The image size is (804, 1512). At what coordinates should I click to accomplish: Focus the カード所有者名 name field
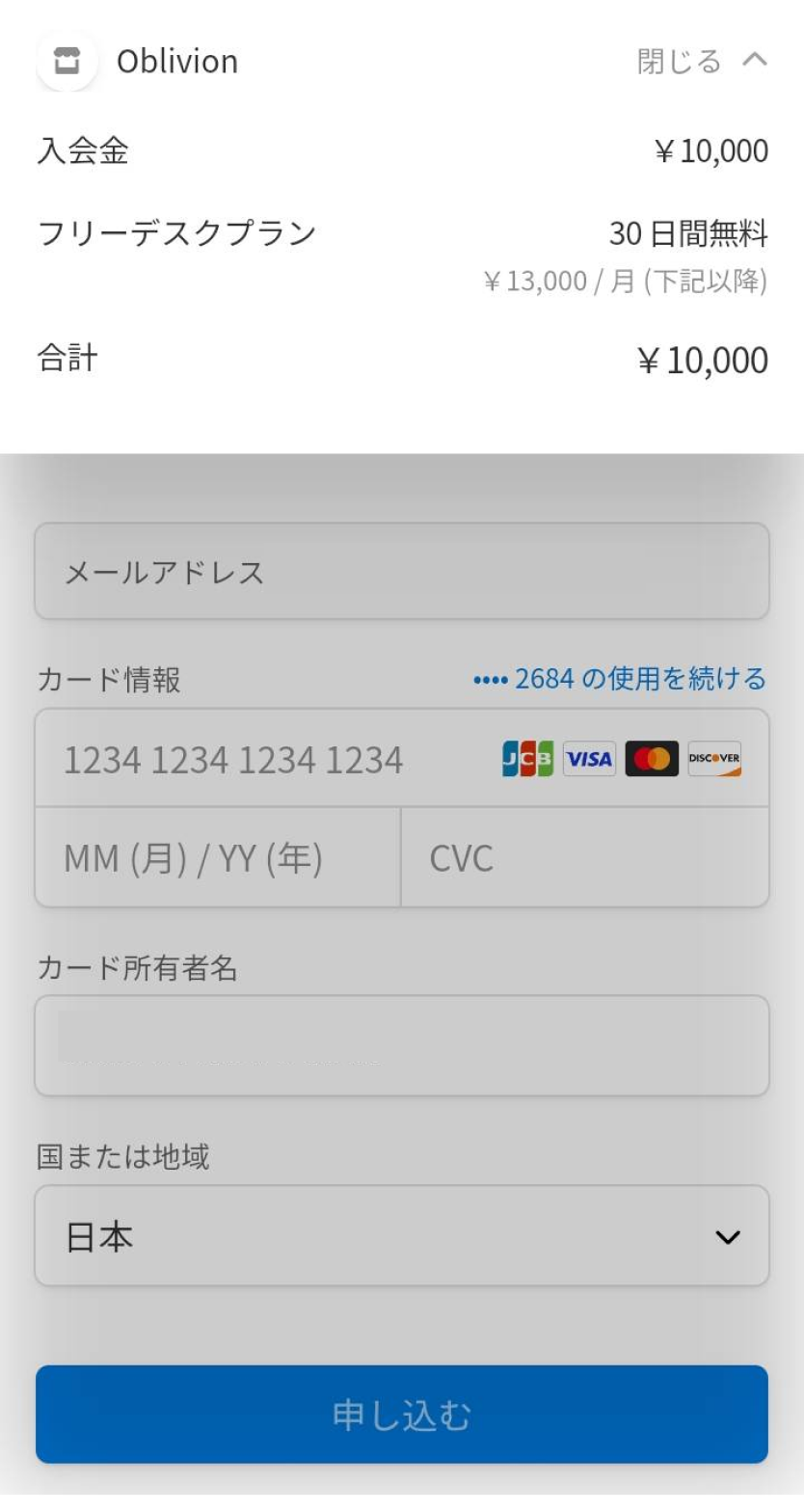click(401, 1046)
